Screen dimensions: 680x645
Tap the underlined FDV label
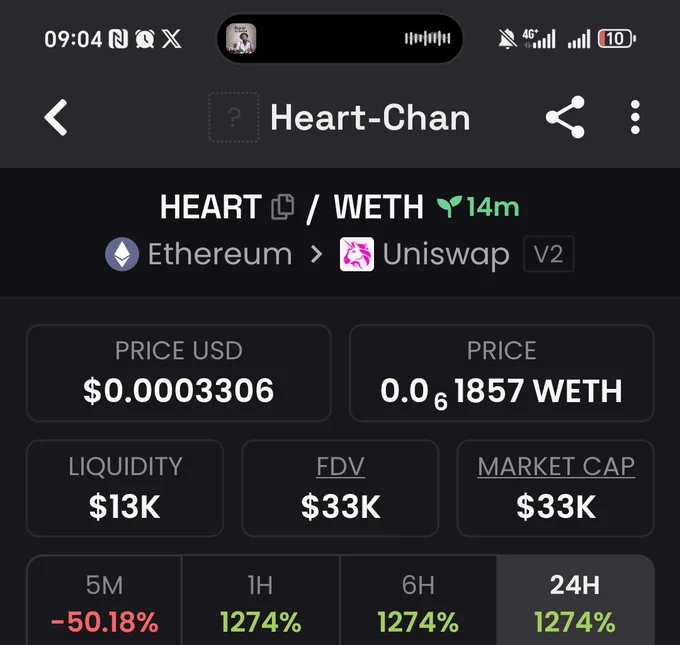(340, 467)
